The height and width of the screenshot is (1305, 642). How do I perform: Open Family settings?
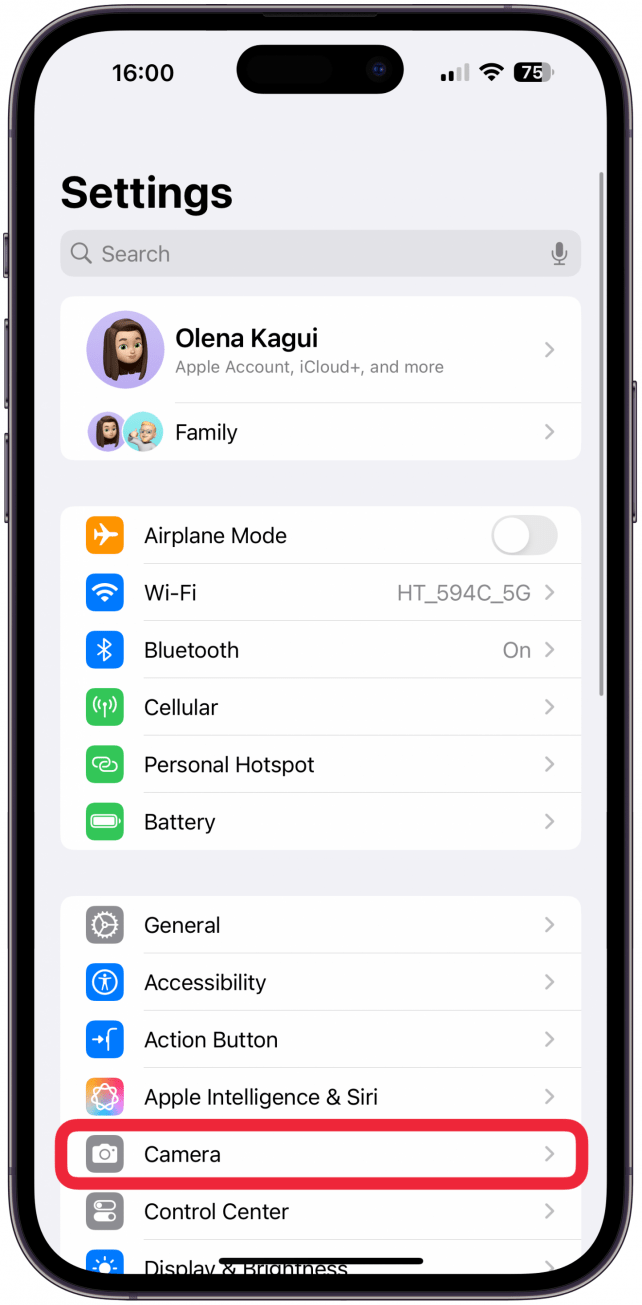[x=320, y=432]
